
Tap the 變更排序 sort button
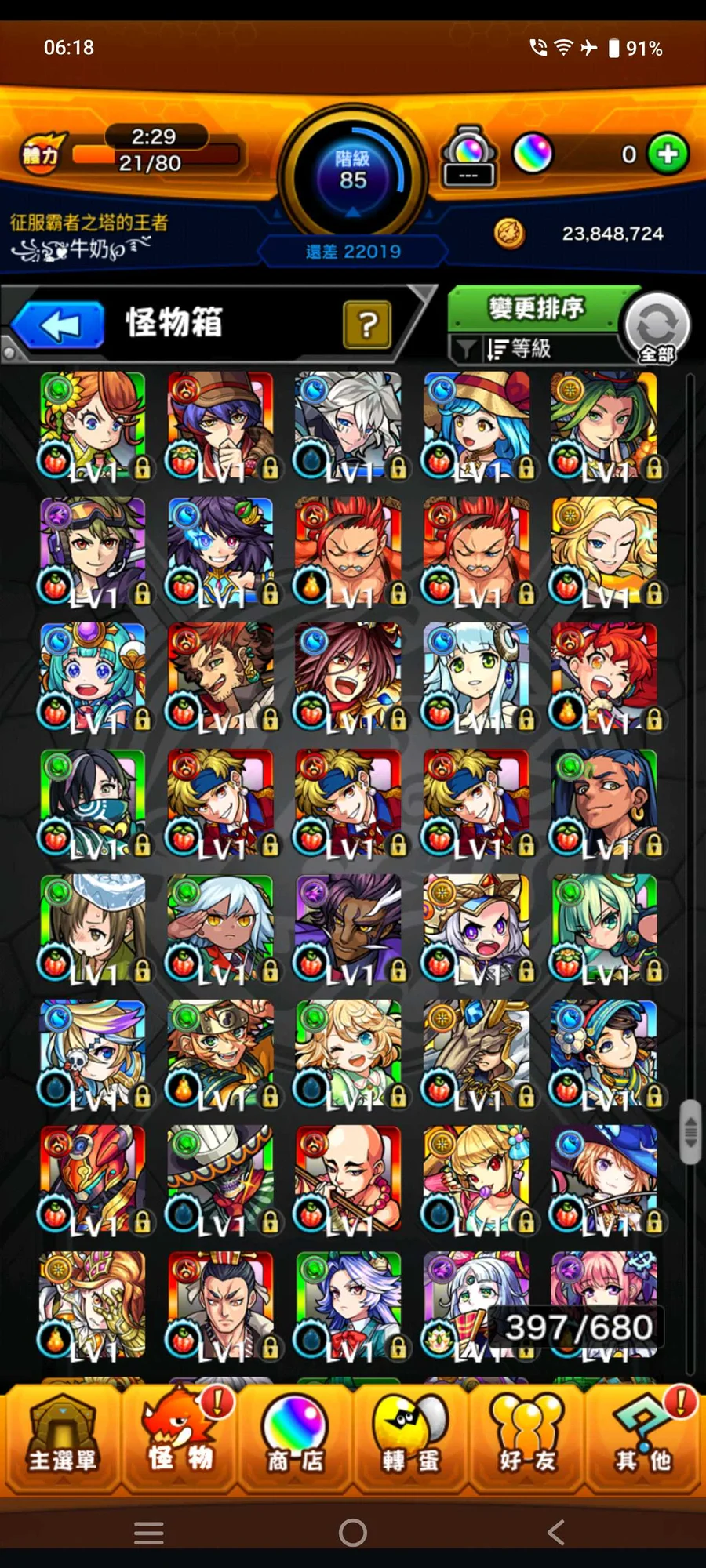(x=537, y=308)
